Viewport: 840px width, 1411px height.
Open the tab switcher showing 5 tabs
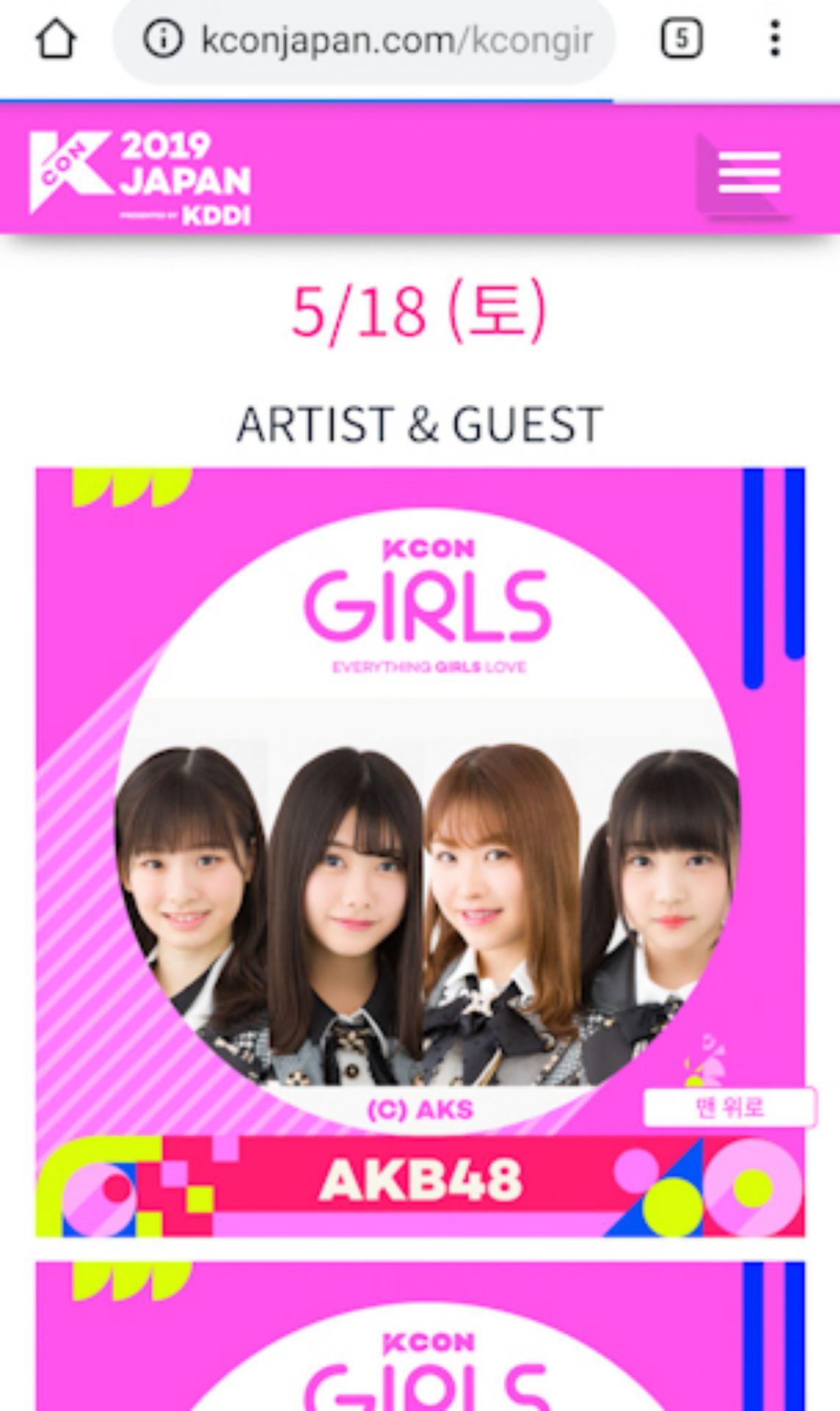pyautogui.click(x=681, y=39)
